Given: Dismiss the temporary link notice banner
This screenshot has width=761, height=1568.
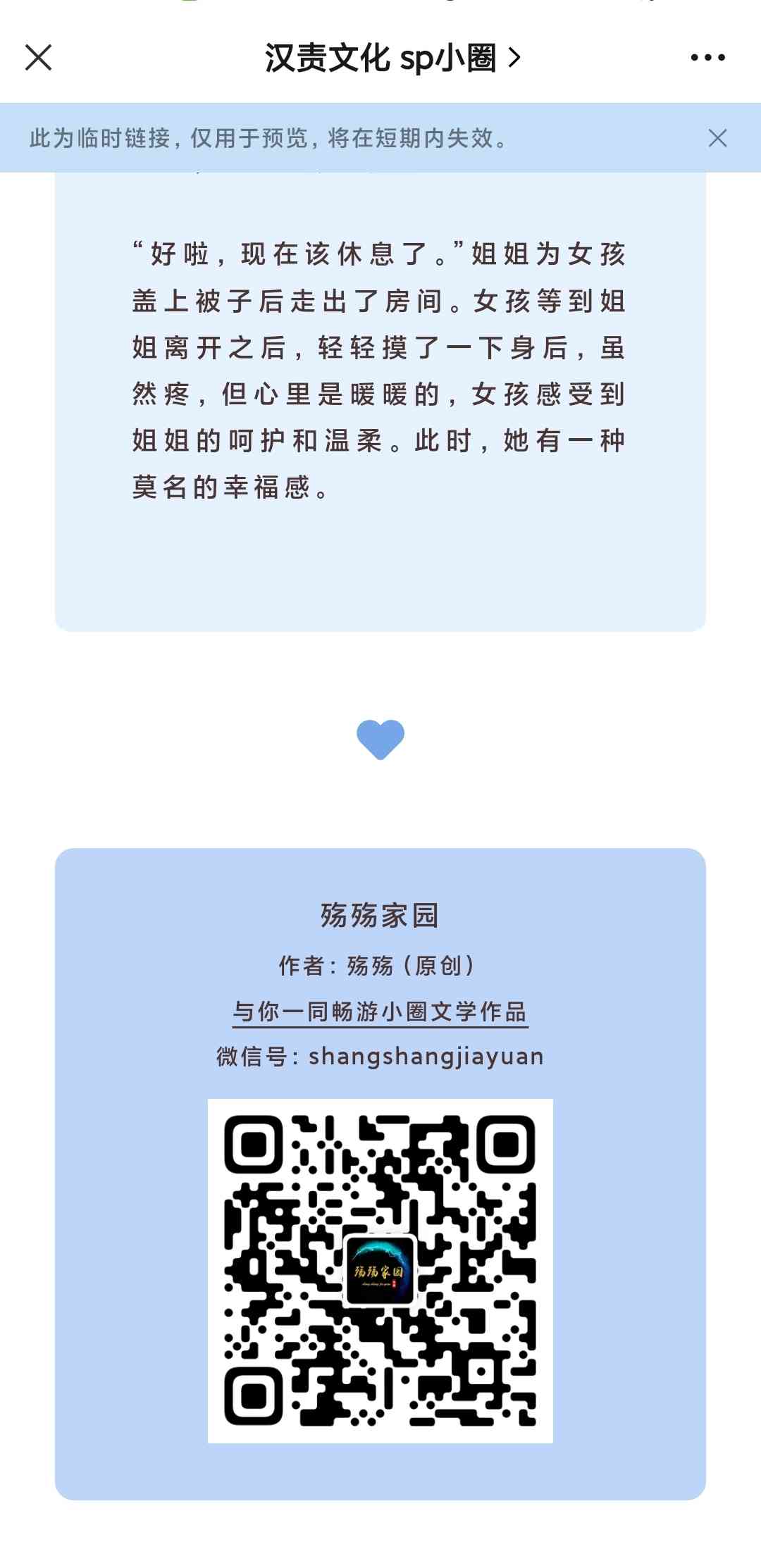Looking at the screenshot, I should [x=717, y=138].
